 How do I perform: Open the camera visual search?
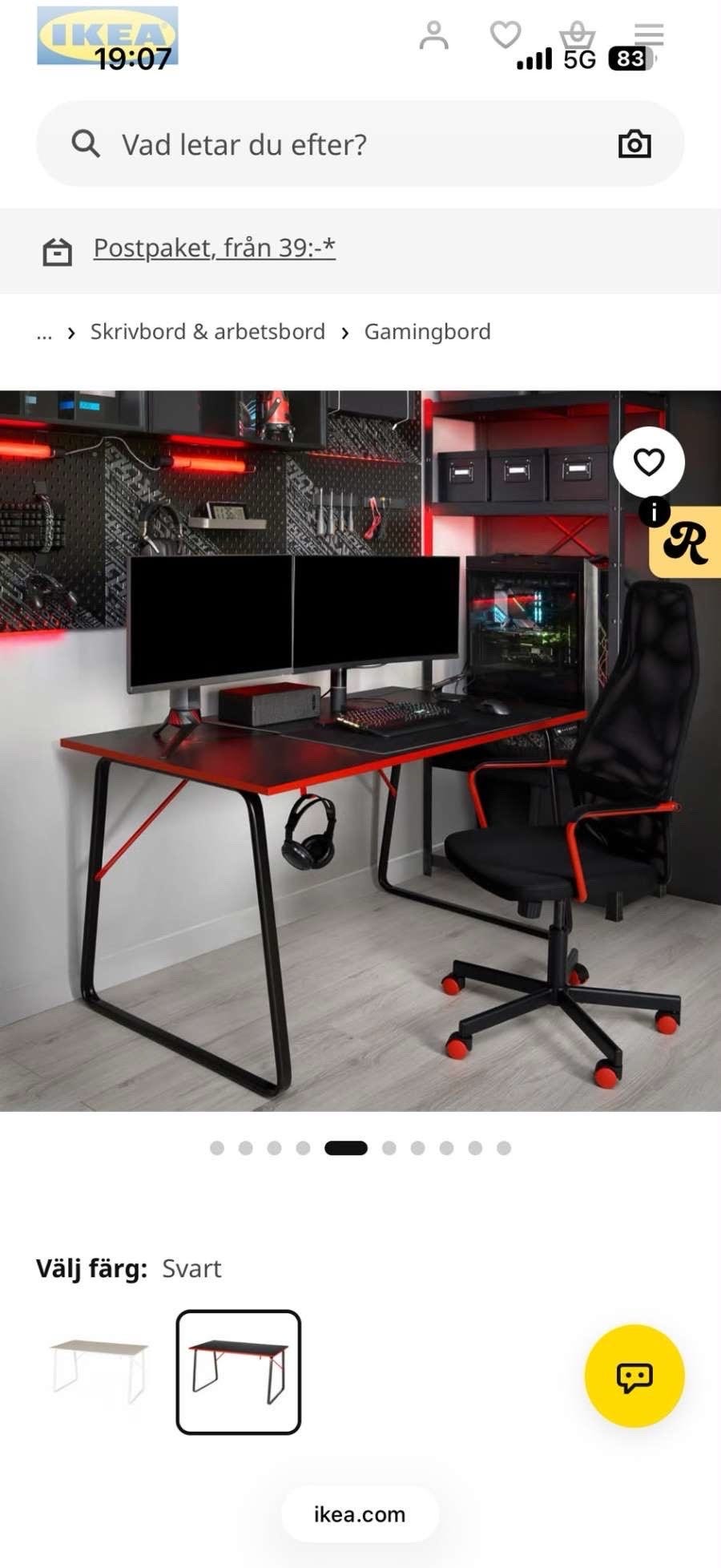(x=634, y=144)
